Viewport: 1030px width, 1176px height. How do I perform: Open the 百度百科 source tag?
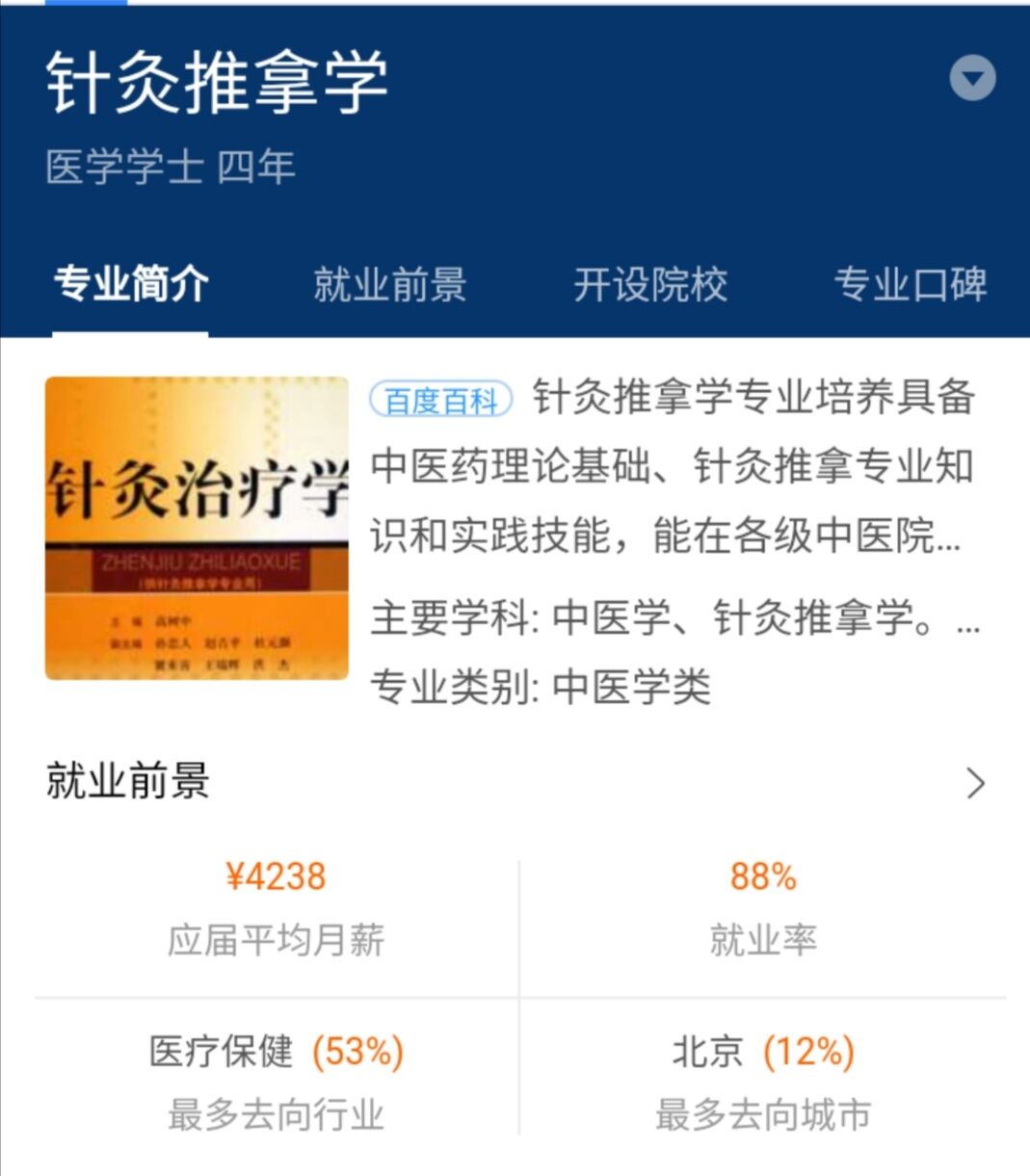[441, 400]
